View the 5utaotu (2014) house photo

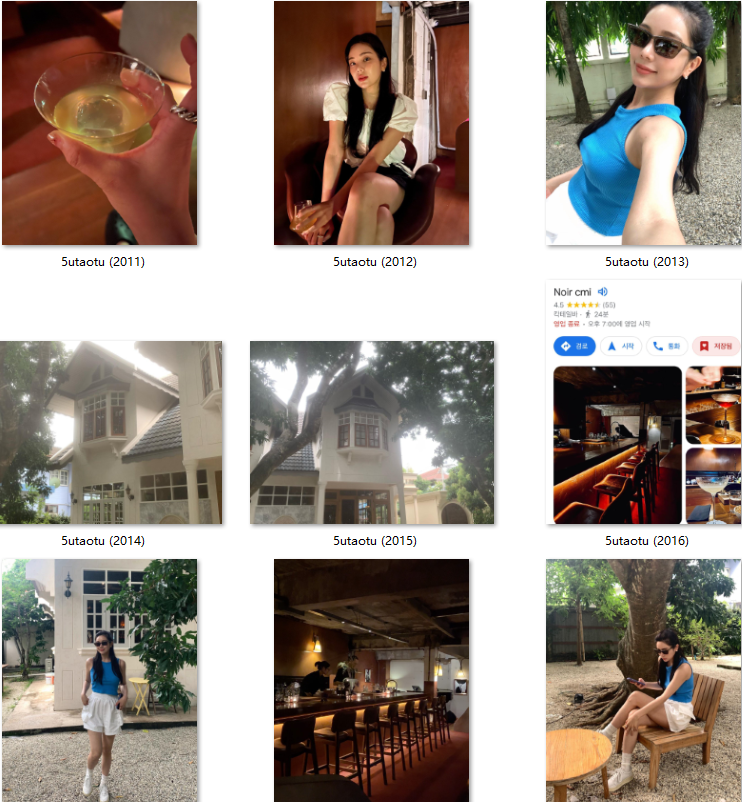(110, 432)
